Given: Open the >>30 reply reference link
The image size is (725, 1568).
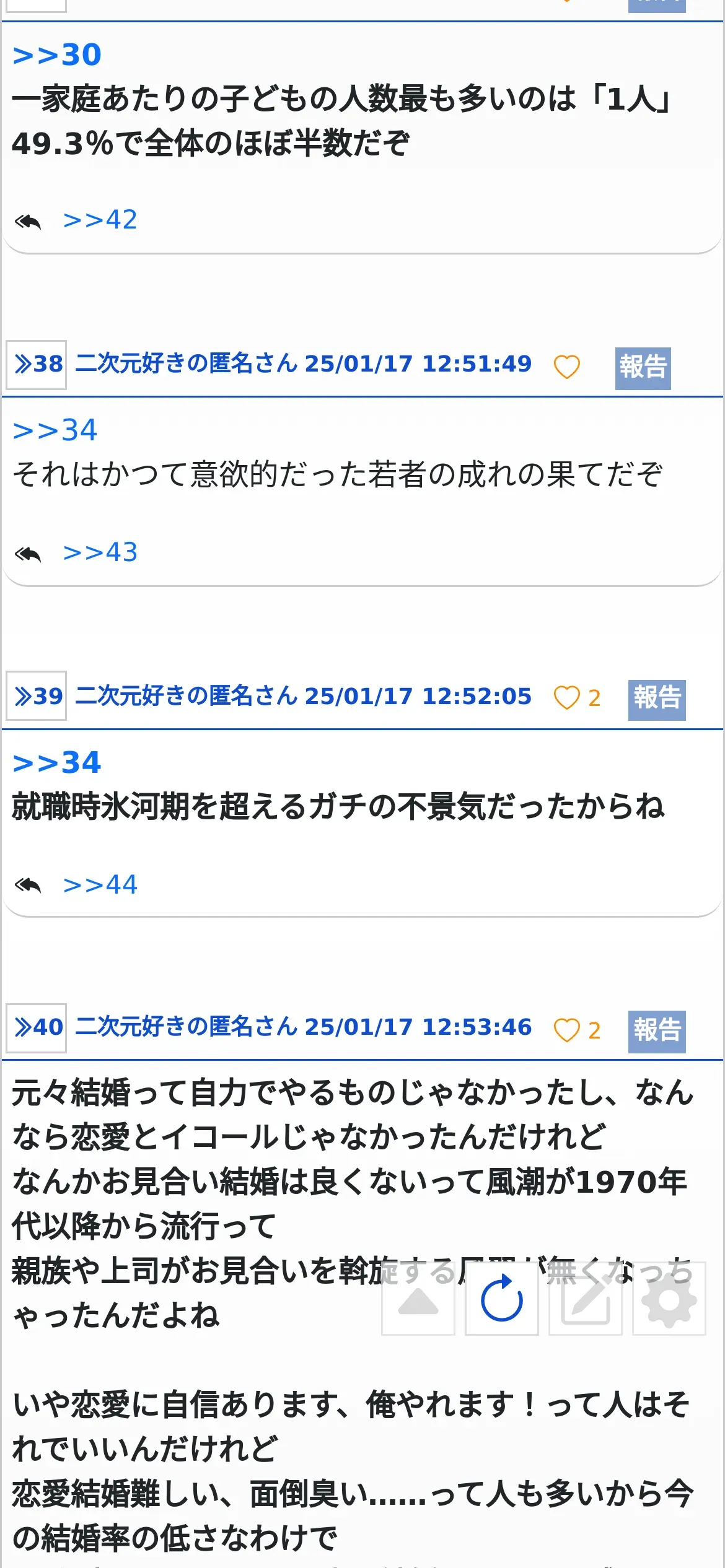Looking at the screenshot, I should (57, 55).
